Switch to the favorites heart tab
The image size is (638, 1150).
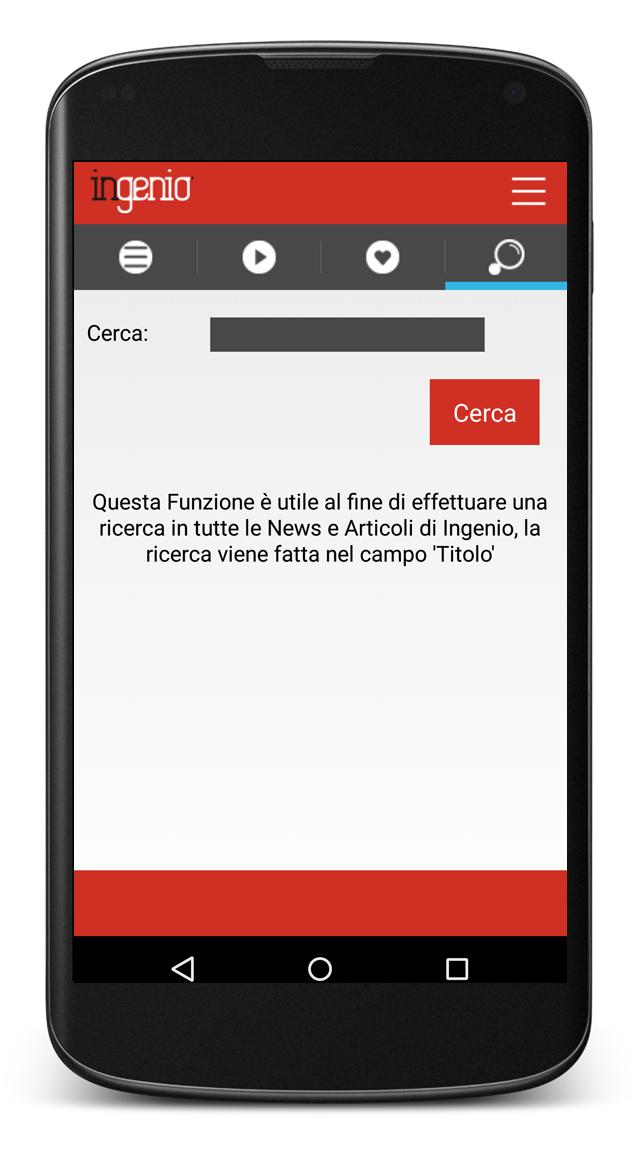coord(382,258)
